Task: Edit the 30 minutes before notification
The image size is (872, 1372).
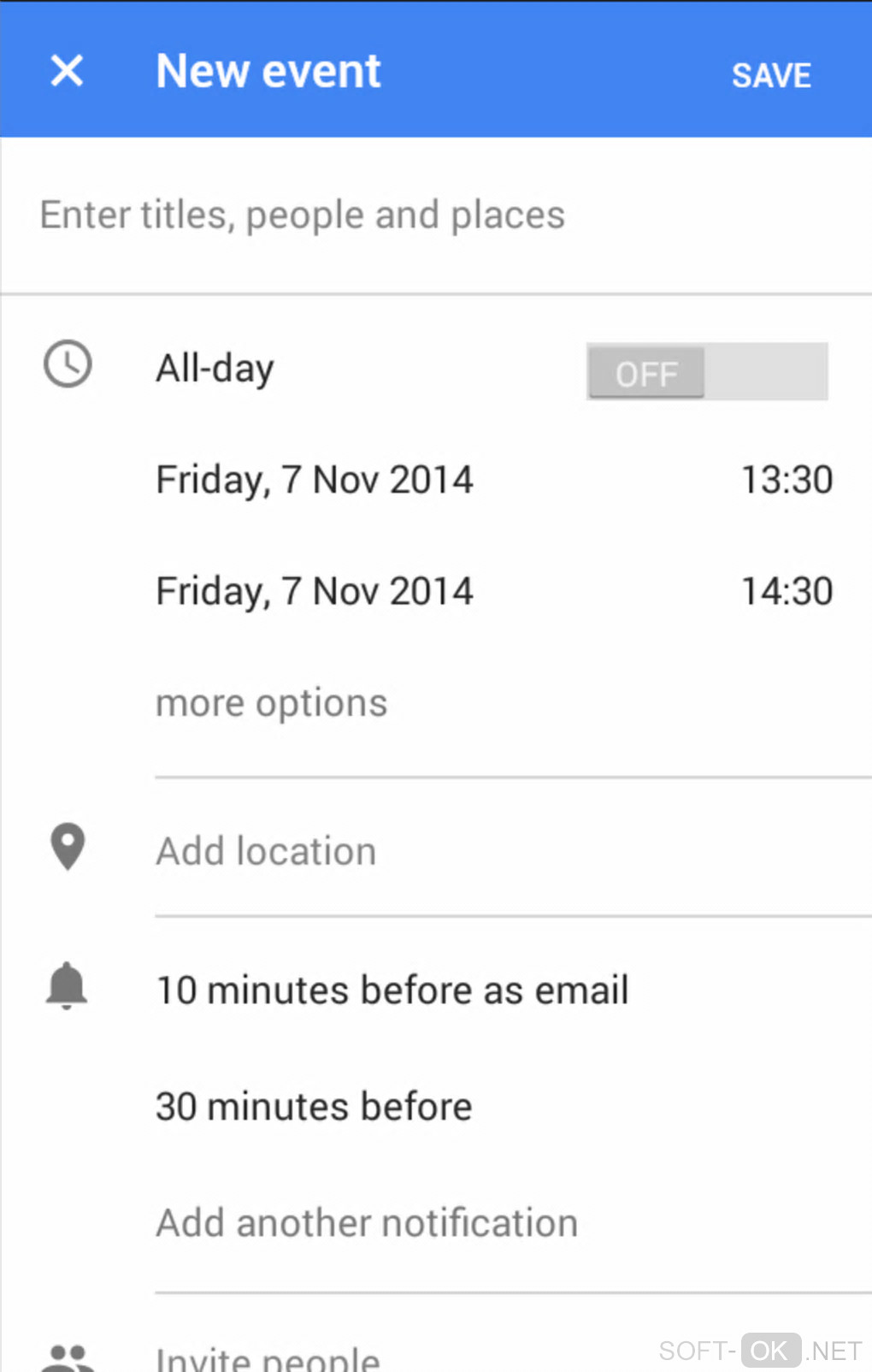Action: pos(314,1106)
